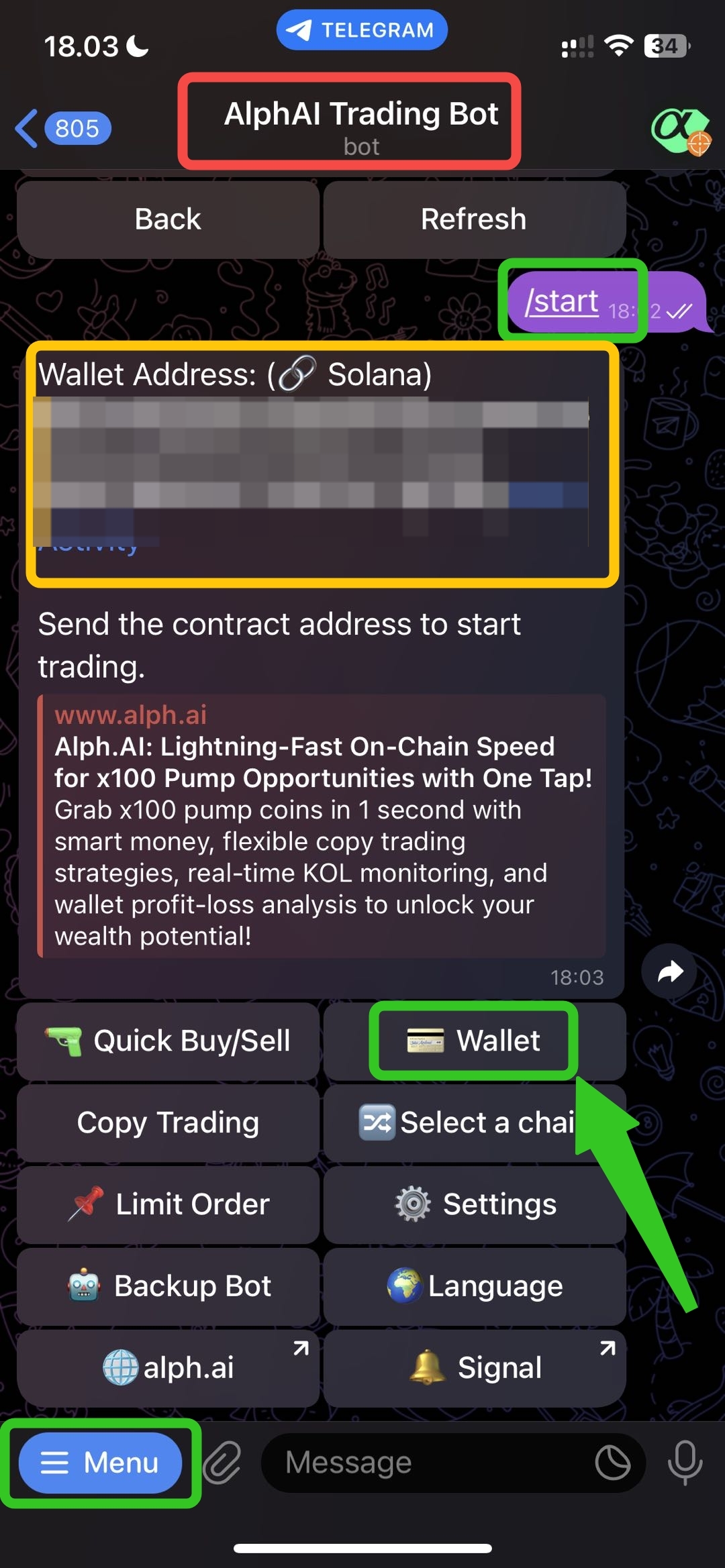Visit the alph.ai website button
Image resolution: width=725 pixels, height=1568 pixels.
click(x=168, y=1368)
